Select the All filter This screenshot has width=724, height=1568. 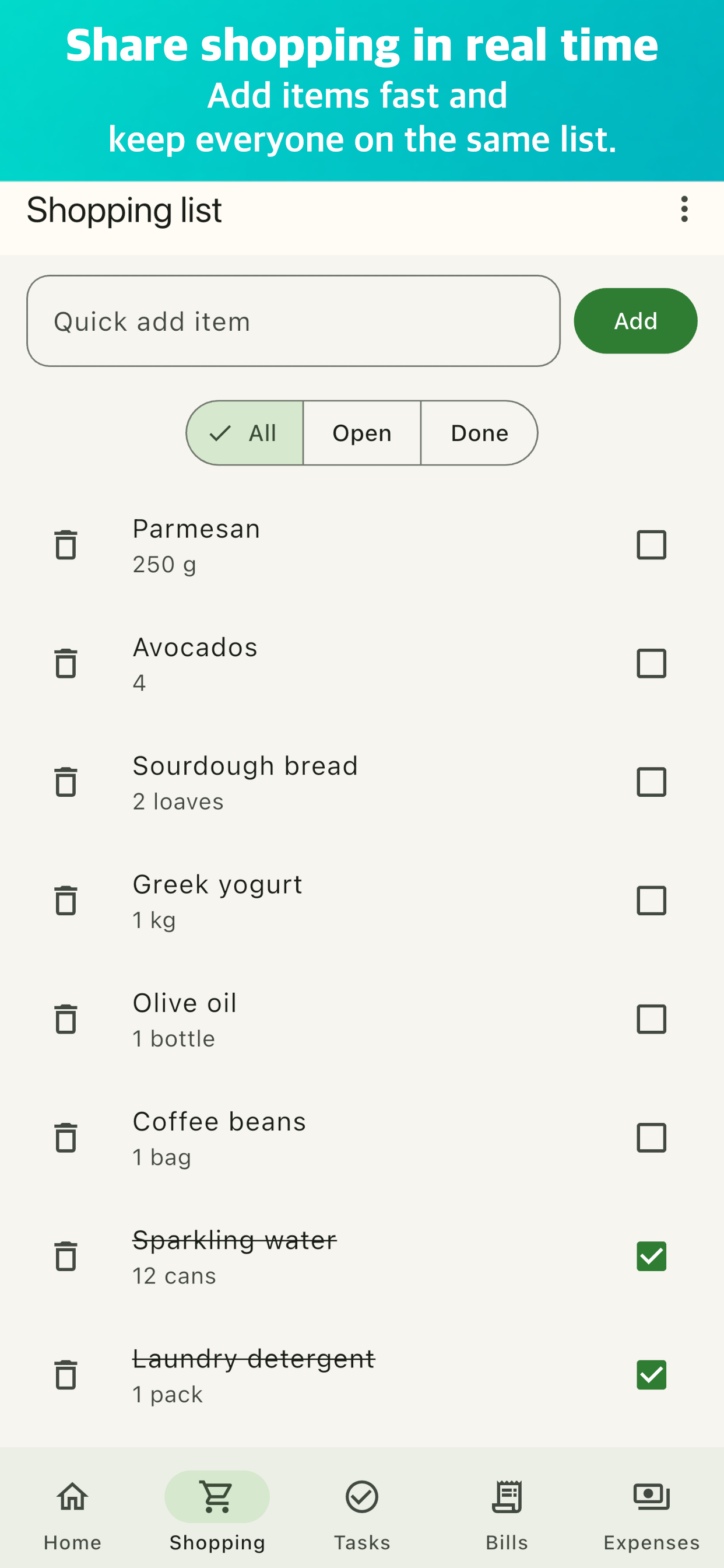point(245,433)
